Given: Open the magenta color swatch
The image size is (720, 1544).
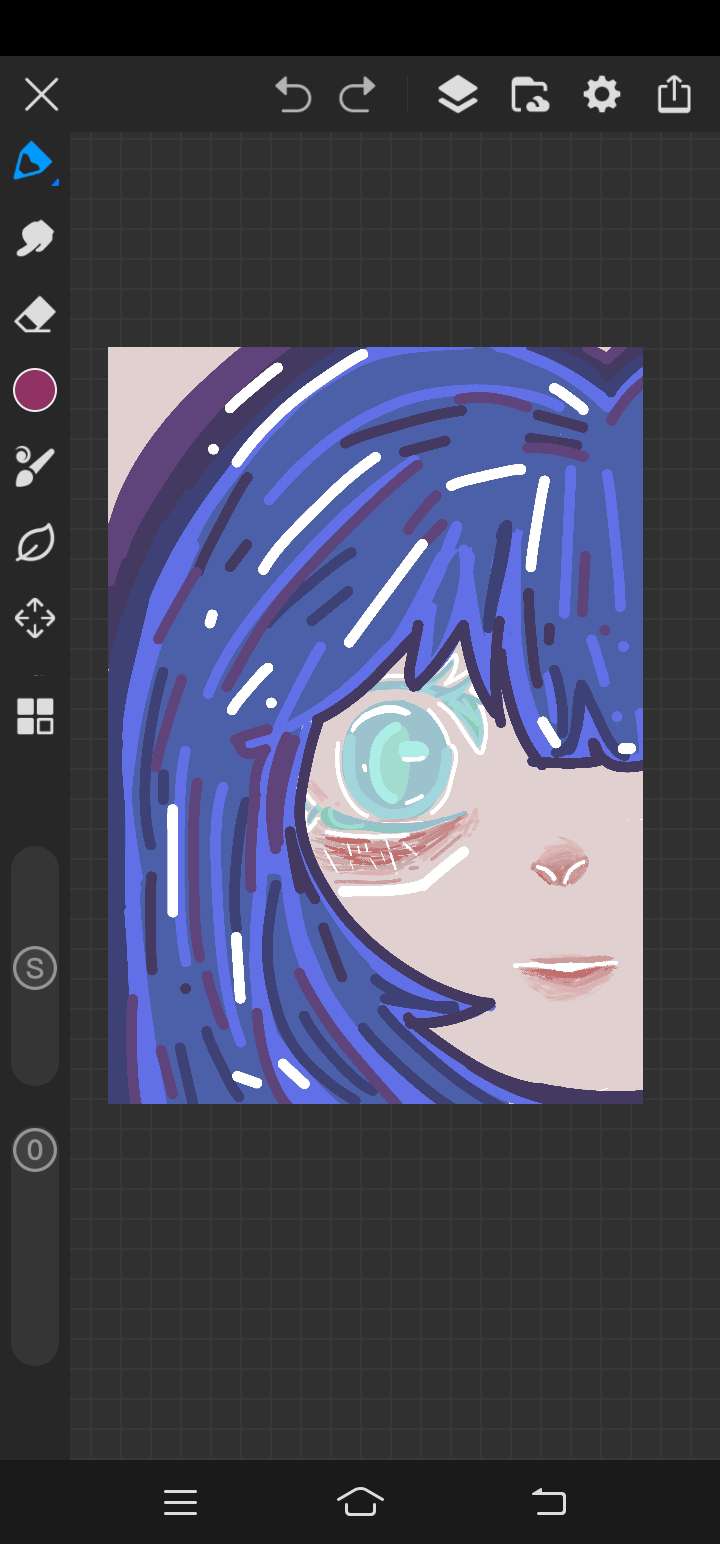Looking at the screenshot, I should tap(35, 390).
